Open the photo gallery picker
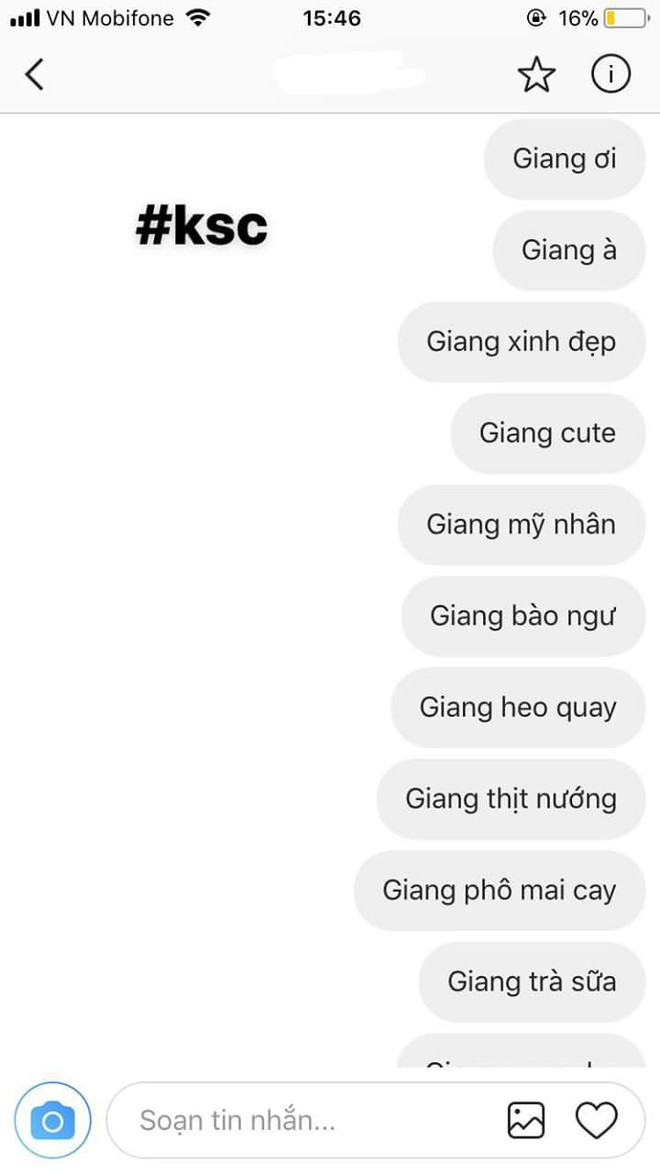 pyautogui.click(x=526, y=1120)
